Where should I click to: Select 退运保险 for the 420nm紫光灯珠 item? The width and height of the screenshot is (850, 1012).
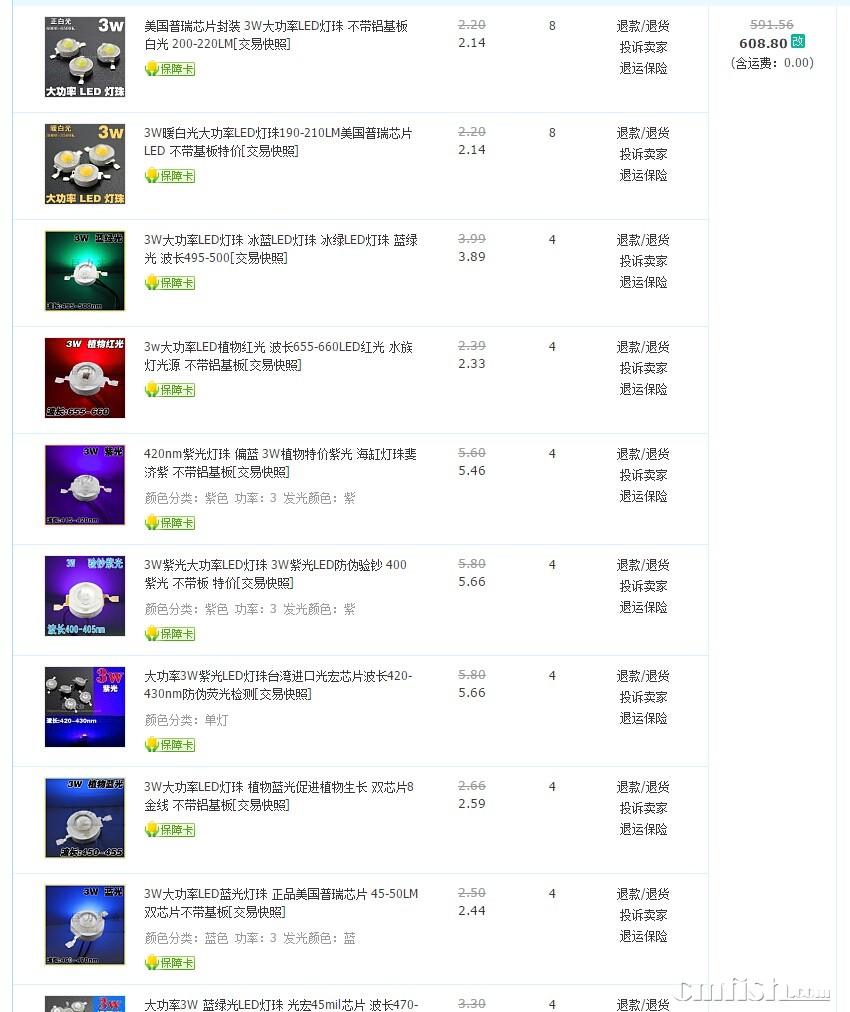[x=643, y=496]
